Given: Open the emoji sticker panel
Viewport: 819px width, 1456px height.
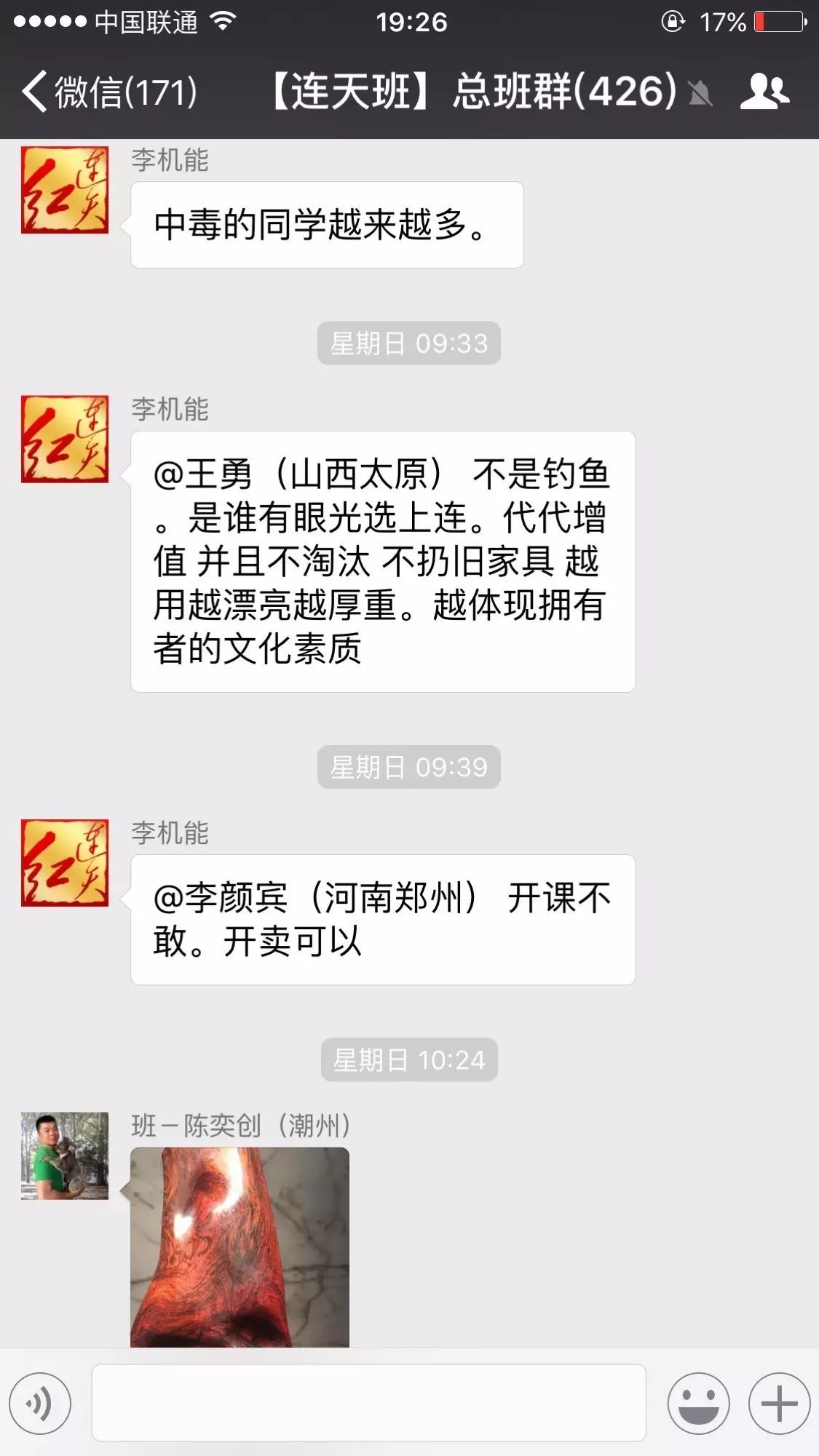Looking at the screenshot, I should (698, 1403).
